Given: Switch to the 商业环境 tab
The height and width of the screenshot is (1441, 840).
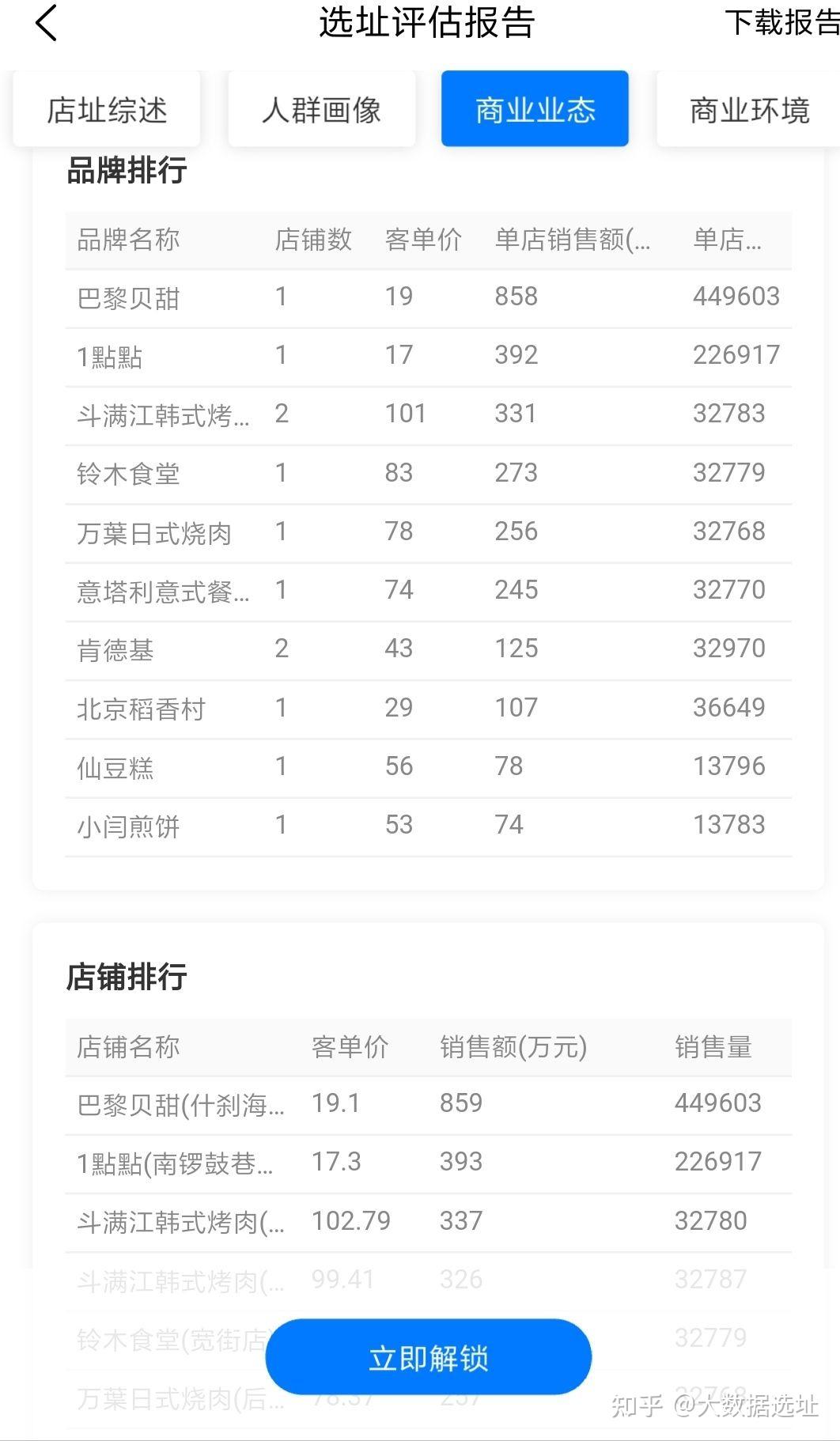Looking at the screenshot, I should coord(748,109).
